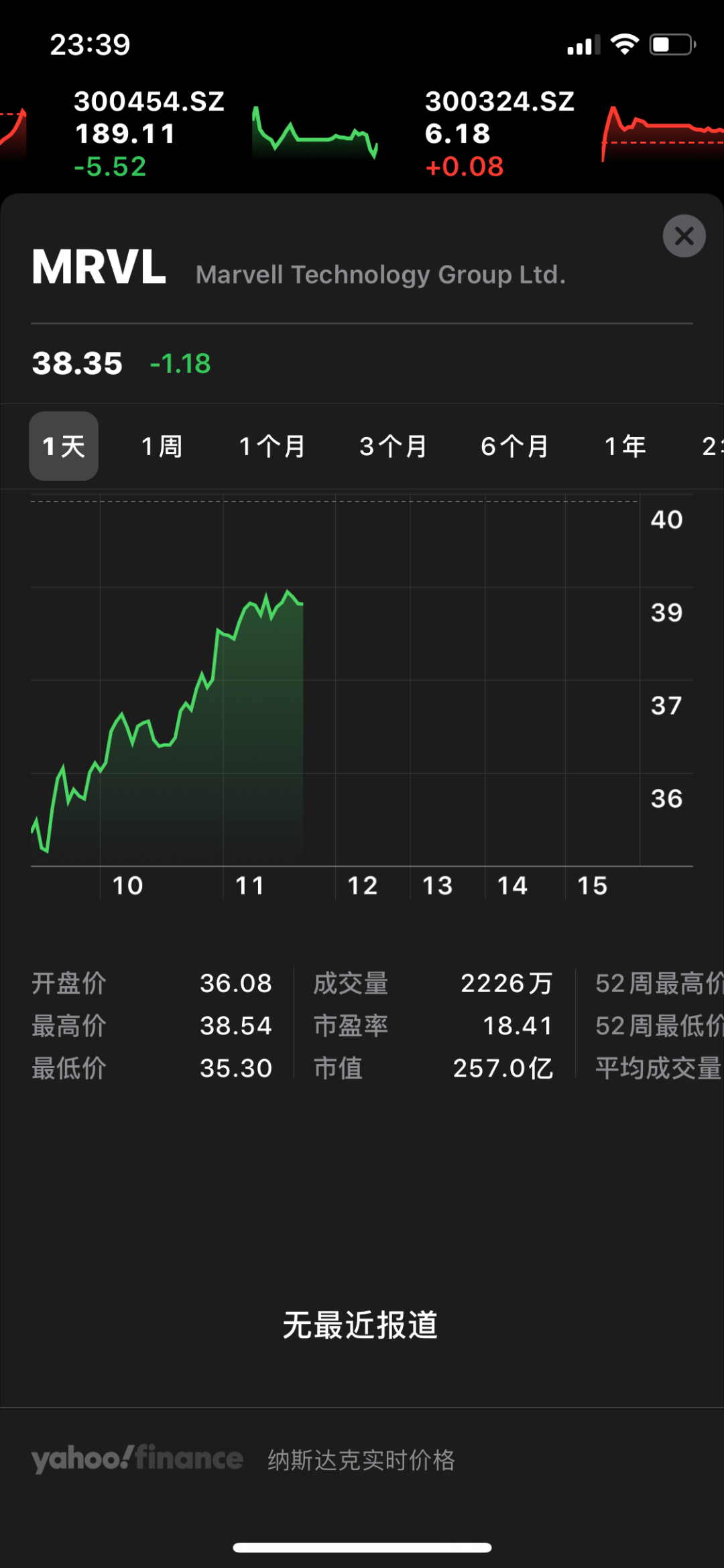The image size is (724, 1568).
Task: Dismiss the MRVL panel with X button
Action: pyautogui.click(x=684, y=237)
